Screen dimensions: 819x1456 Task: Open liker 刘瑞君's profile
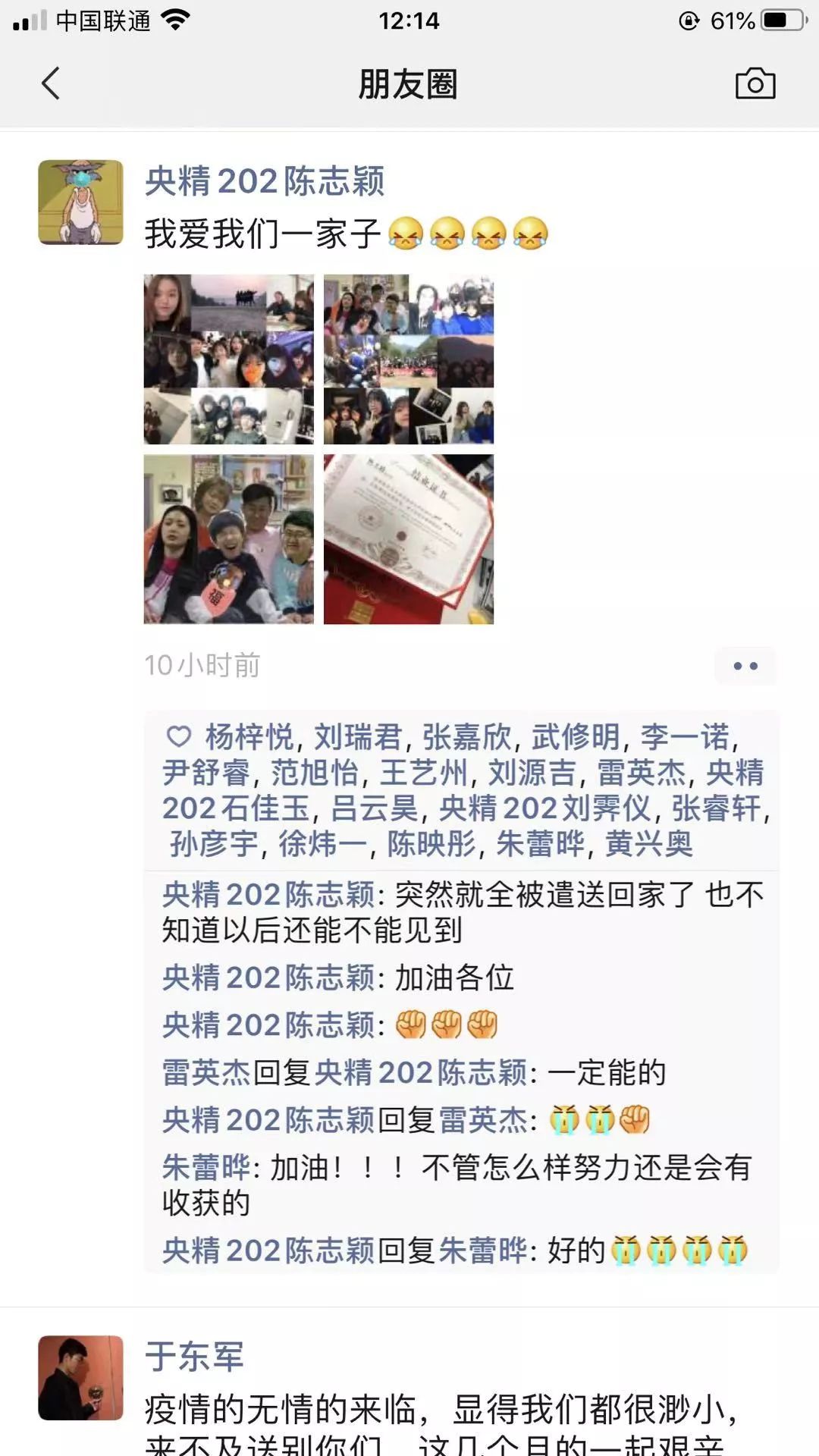(358, 737)
